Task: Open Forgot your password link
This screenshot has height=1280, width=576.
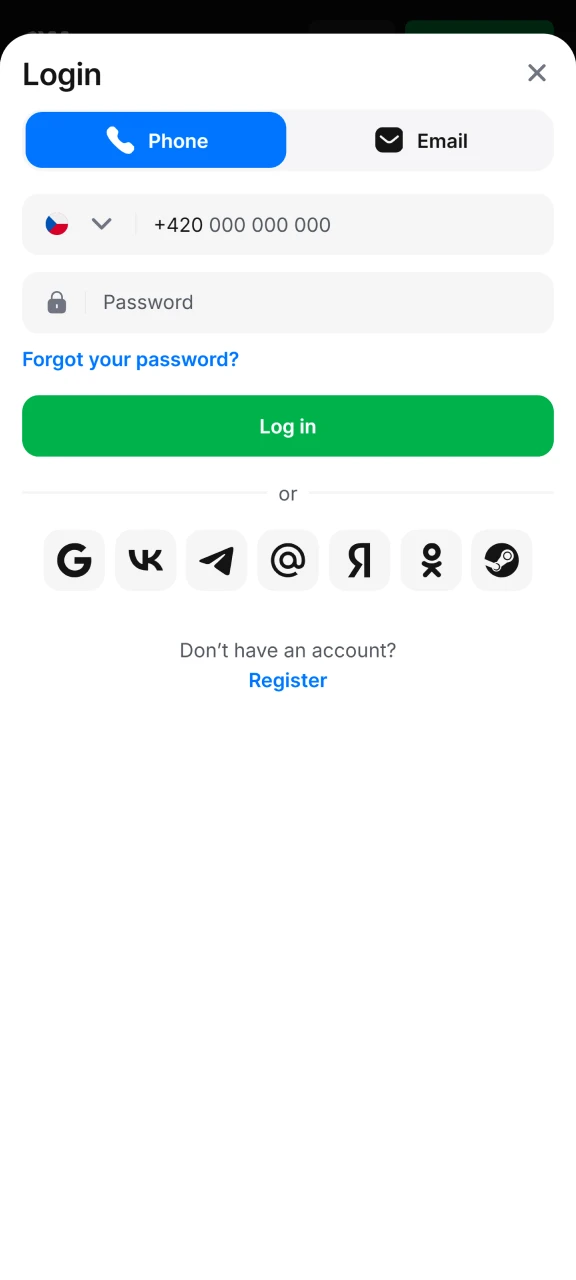Action: [x=130, y=359]
